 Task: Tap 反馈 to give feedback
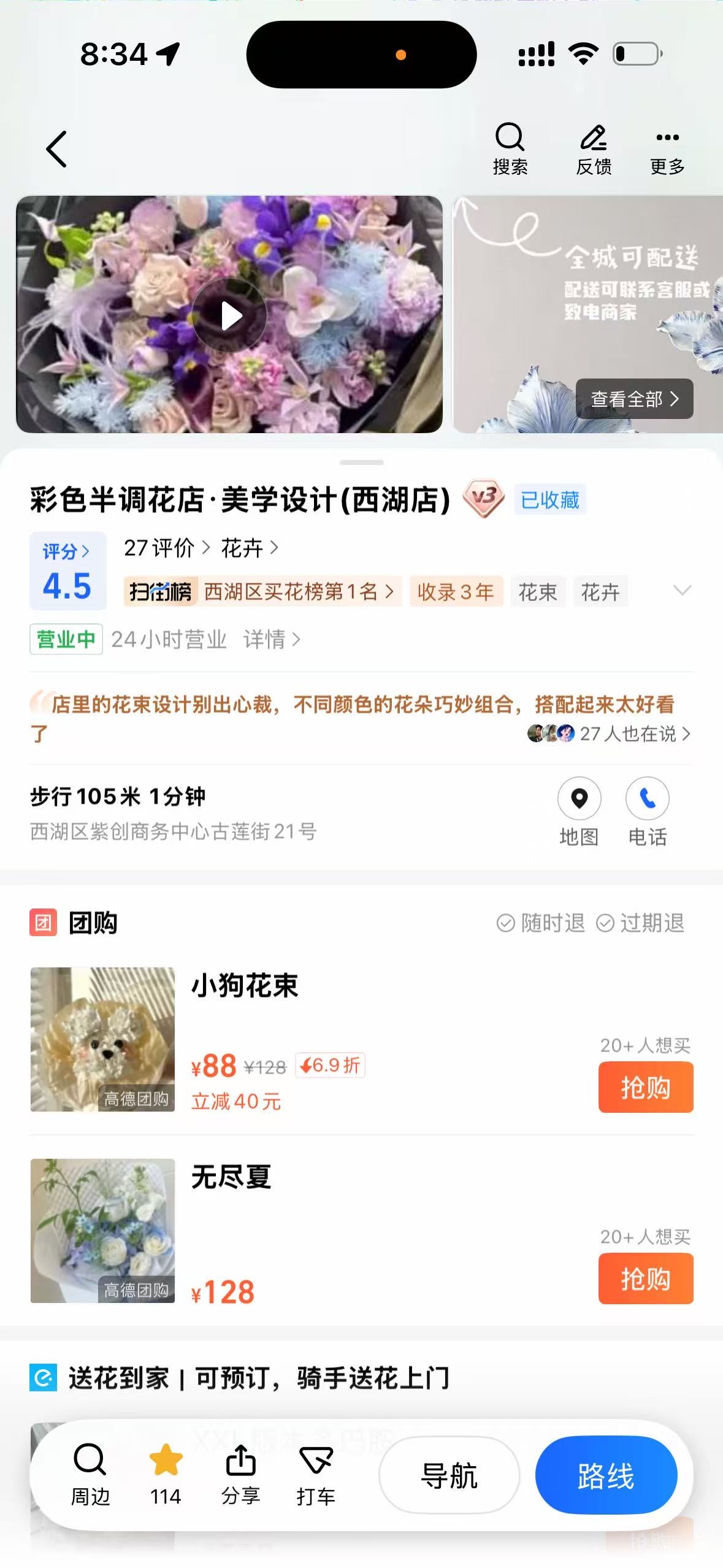point(594,149)
